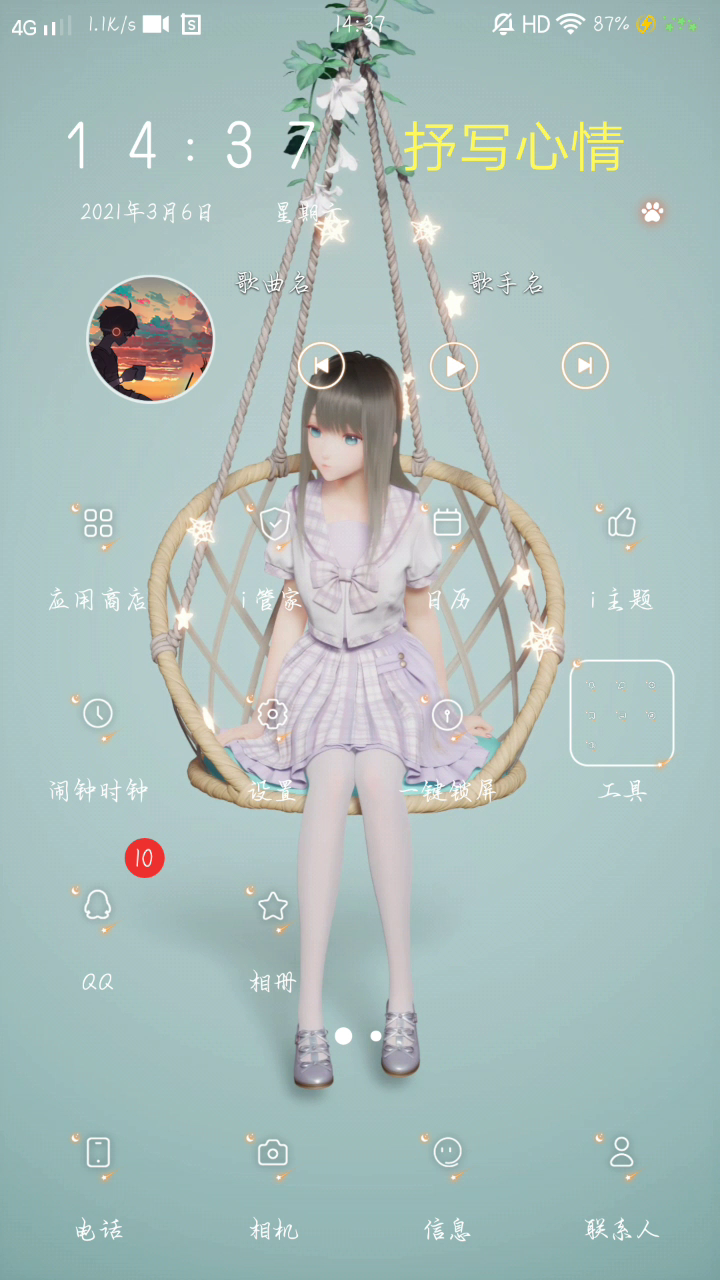This screenshot has height=1280, width=720.
Task: Open the 日历 calendar app
Action: pyautogui.click(x=447, y=522)
